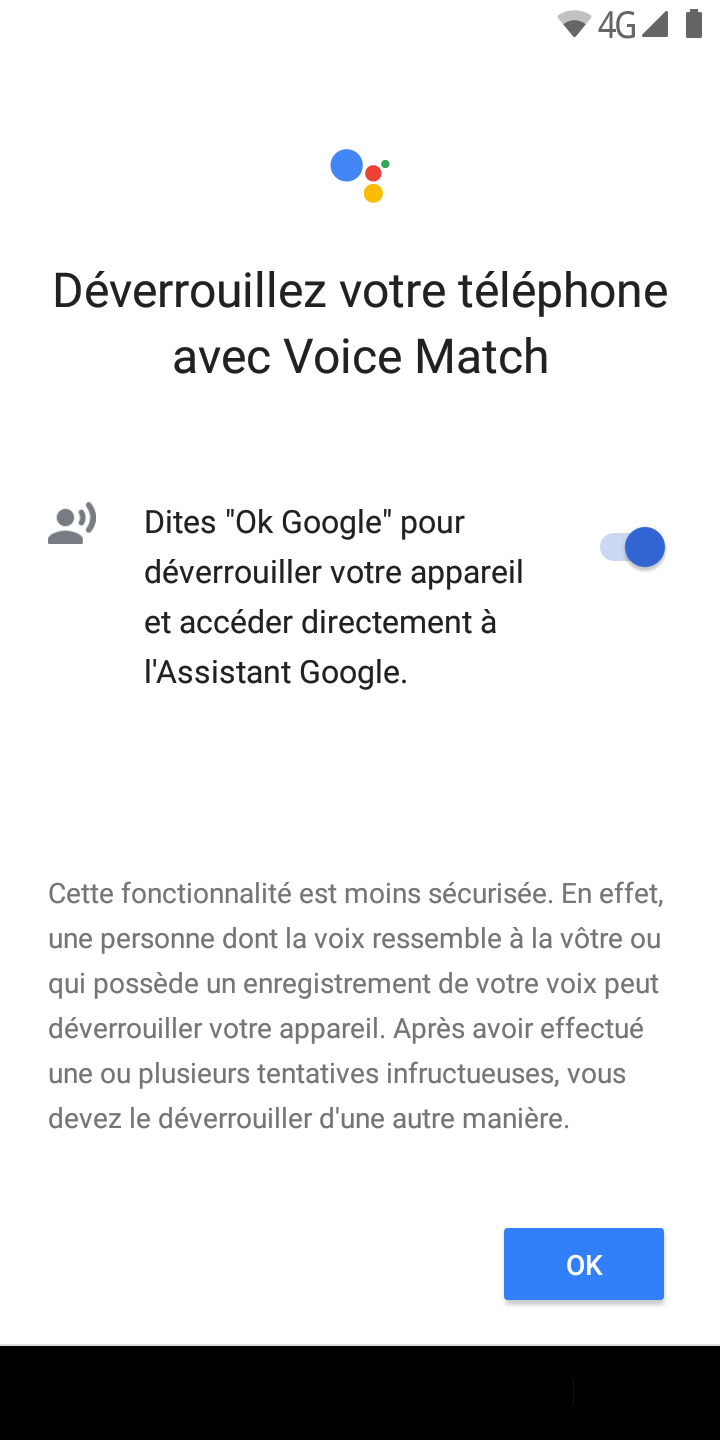The image size is (720, 1440).
Task: Confirm with the OK button
Action: 584,1264
